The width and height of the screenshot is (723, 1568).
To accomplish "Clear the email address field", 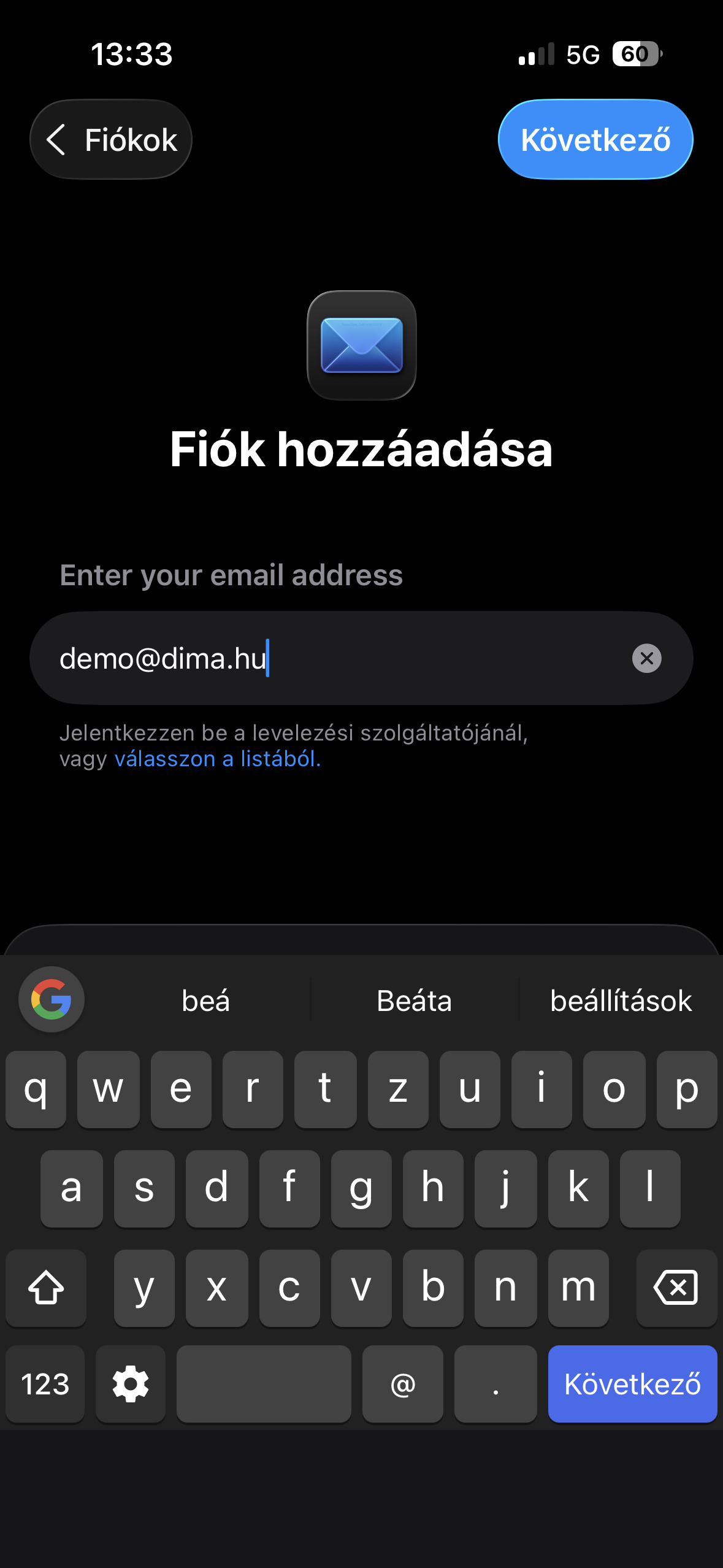I will click(646, 658).
